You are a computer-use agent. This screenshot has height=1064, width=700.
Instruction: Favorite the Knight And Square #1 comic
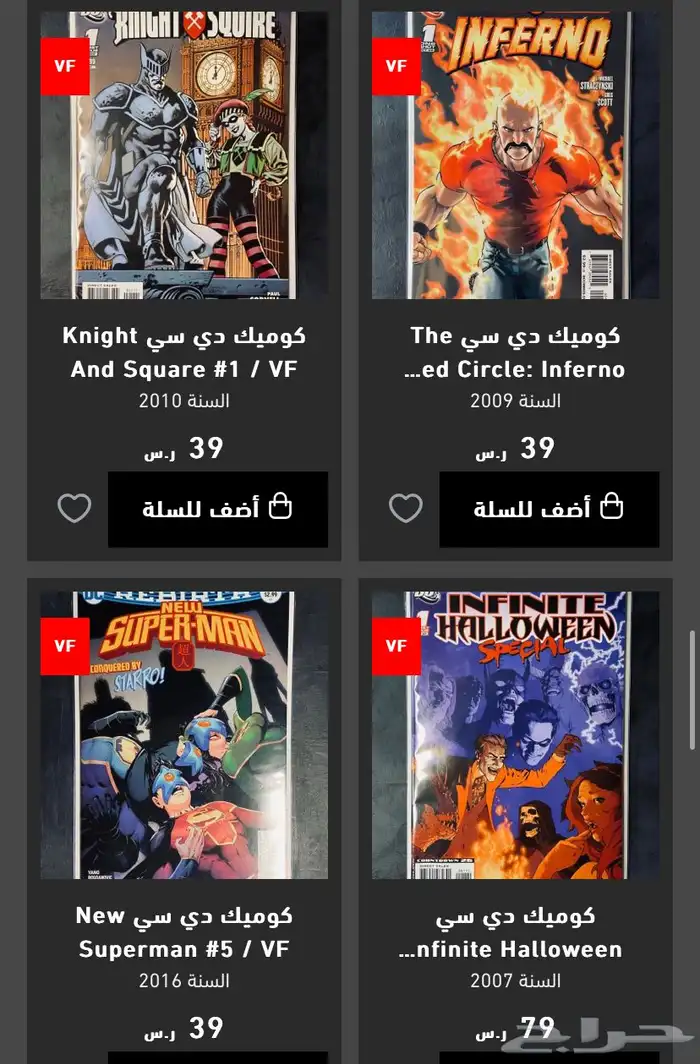click(74, 509)
